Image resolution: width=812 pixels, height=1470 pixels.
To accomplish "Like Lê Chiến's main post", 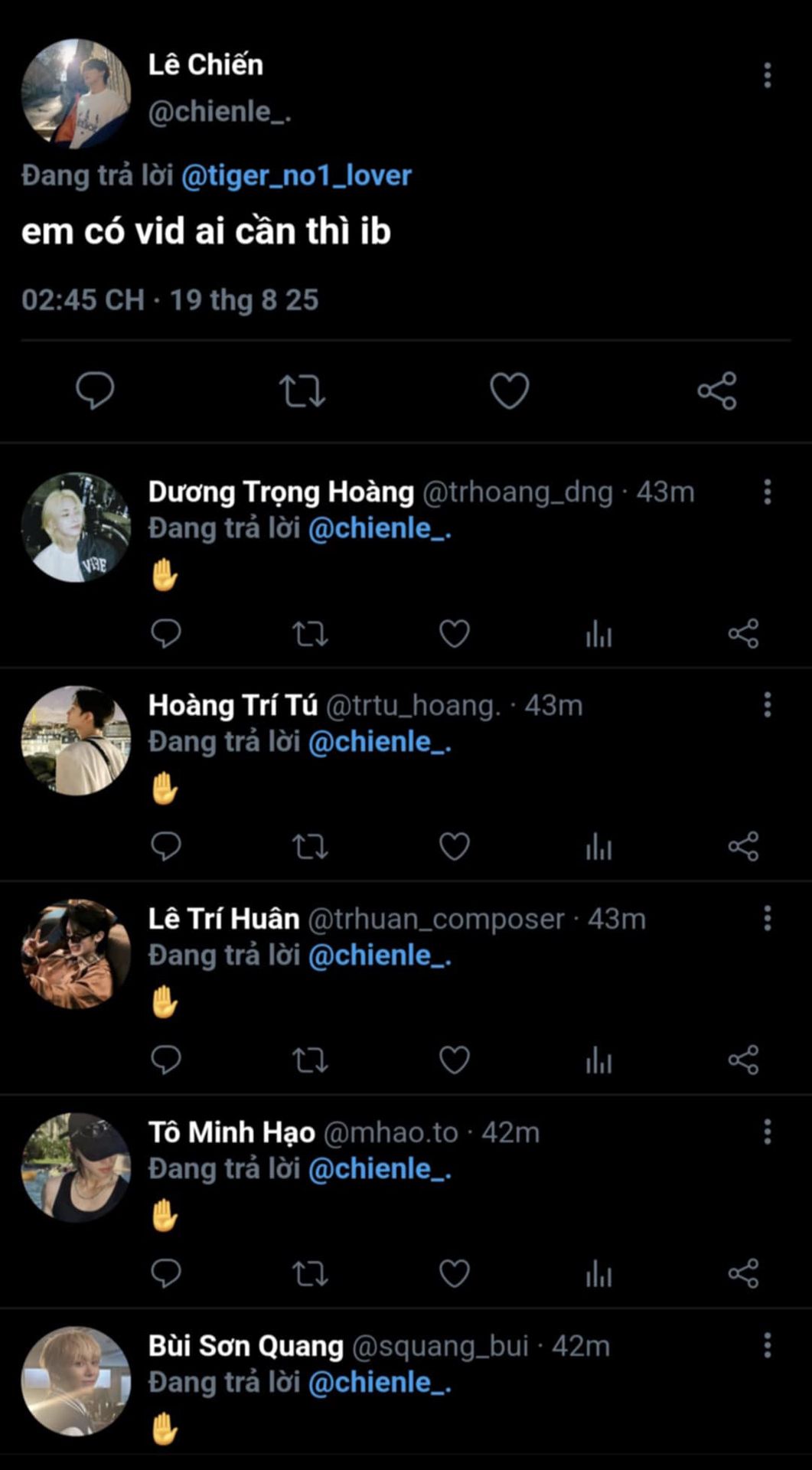I will [x=509, y=391].
